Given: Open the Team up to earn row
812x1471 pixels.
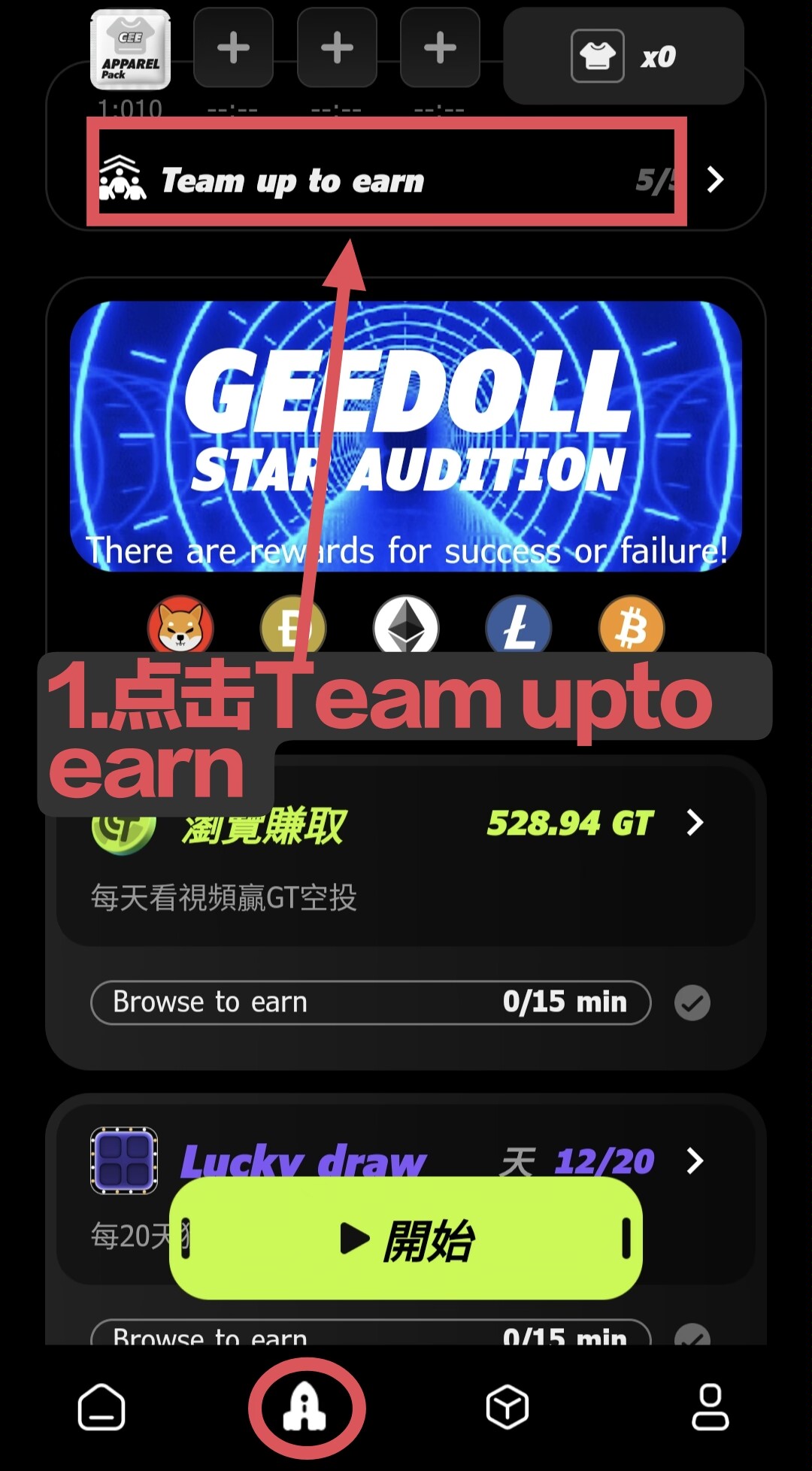Looking at the screenshot, I should [x=406, y=180].
